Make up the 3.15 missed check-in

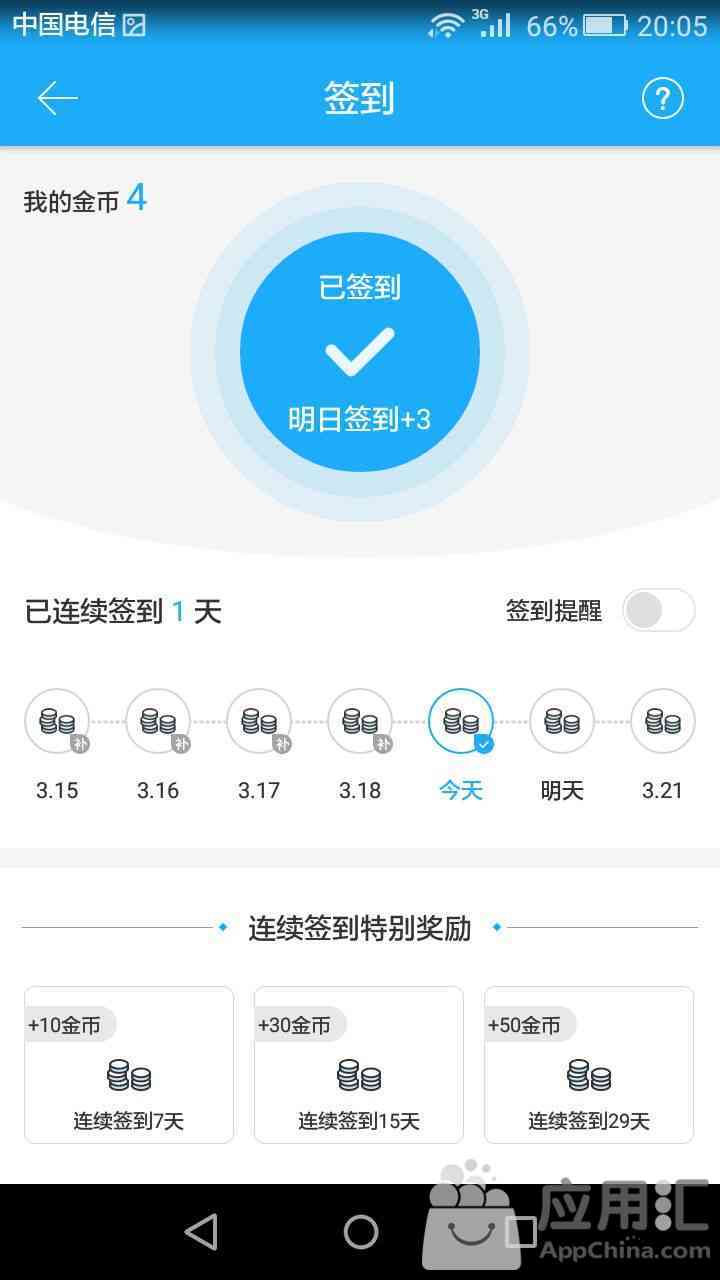[57, 721]
